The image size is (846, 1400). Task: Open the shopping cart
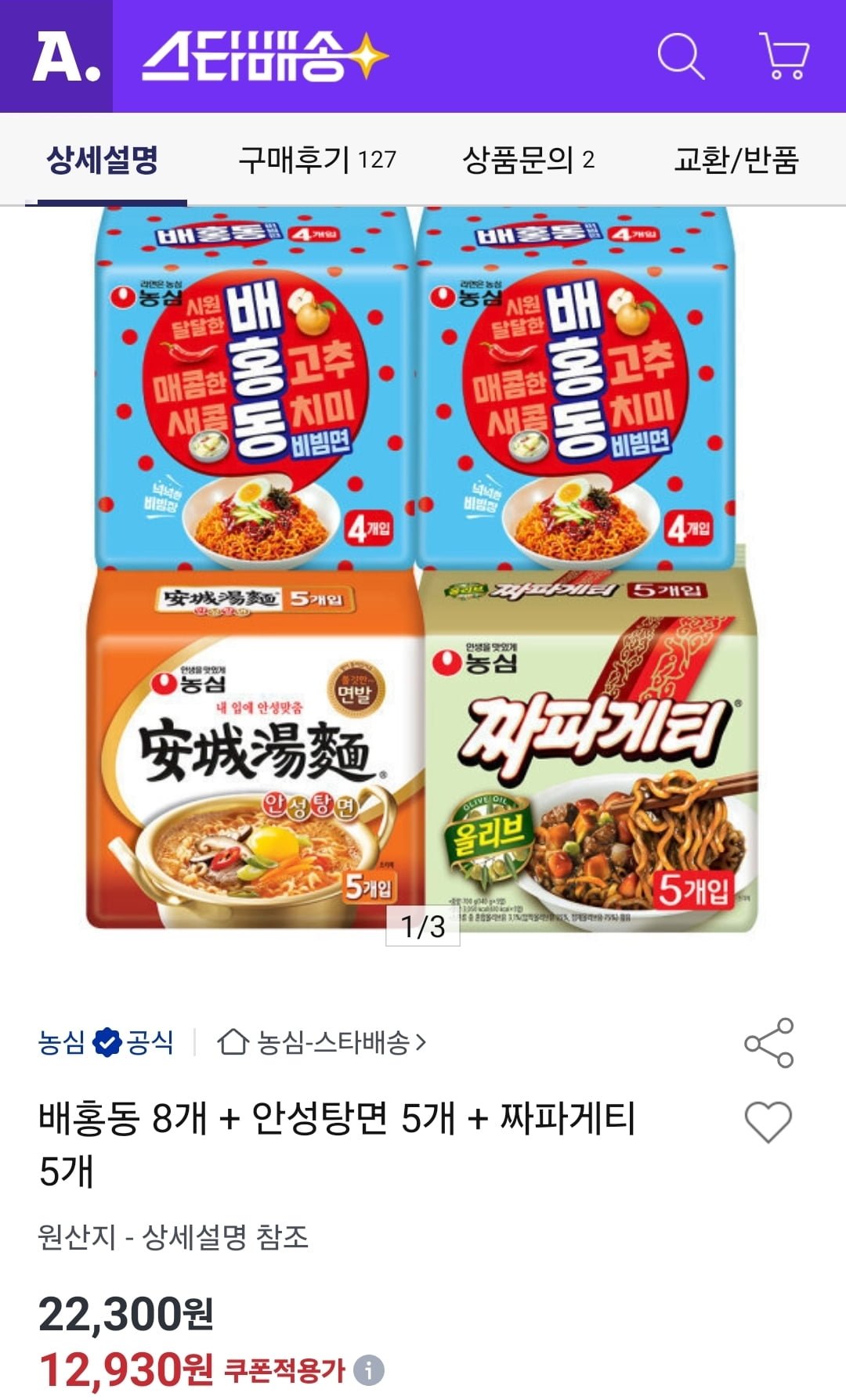click(784, 56)
